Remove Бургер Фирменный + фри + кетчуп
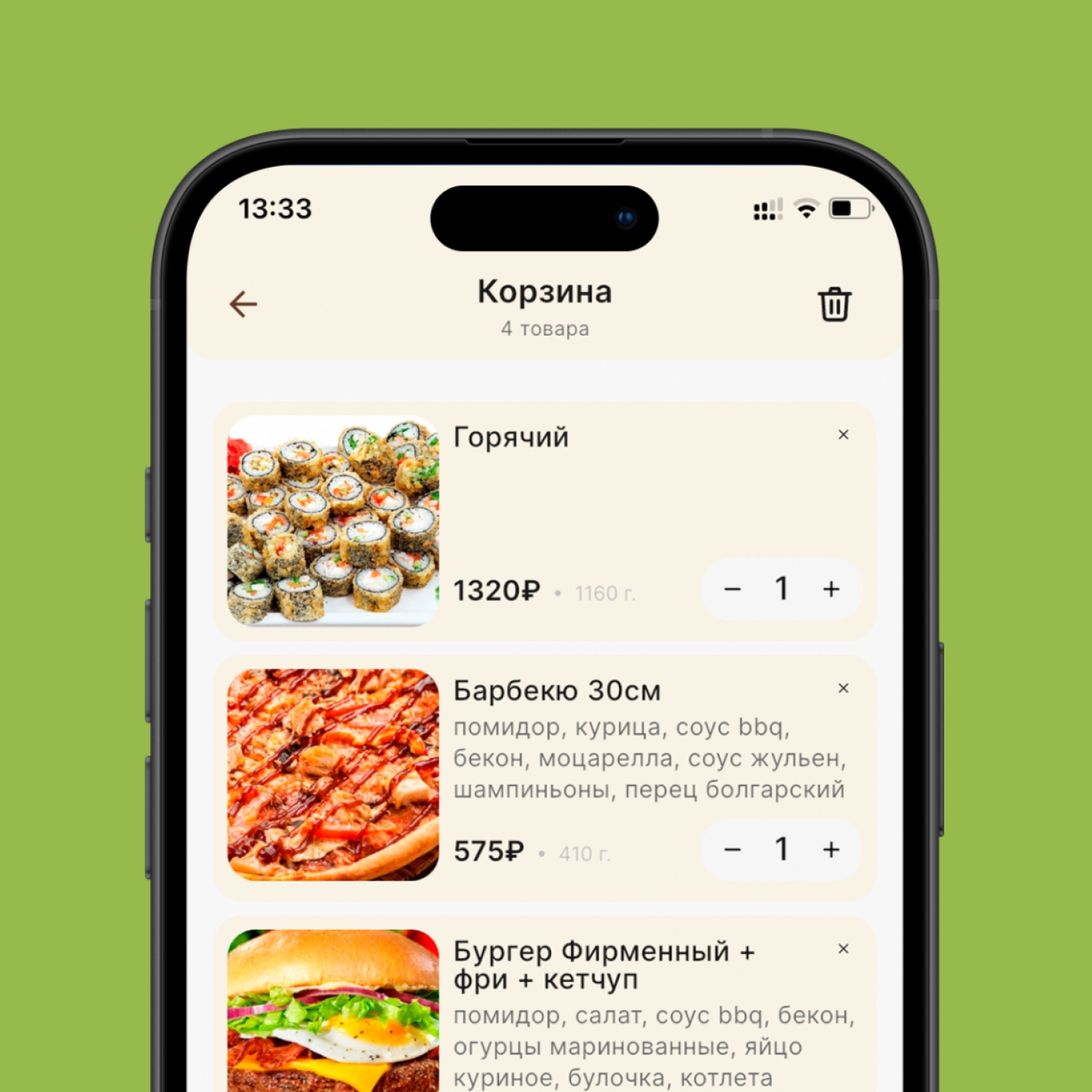 (843, 949)
